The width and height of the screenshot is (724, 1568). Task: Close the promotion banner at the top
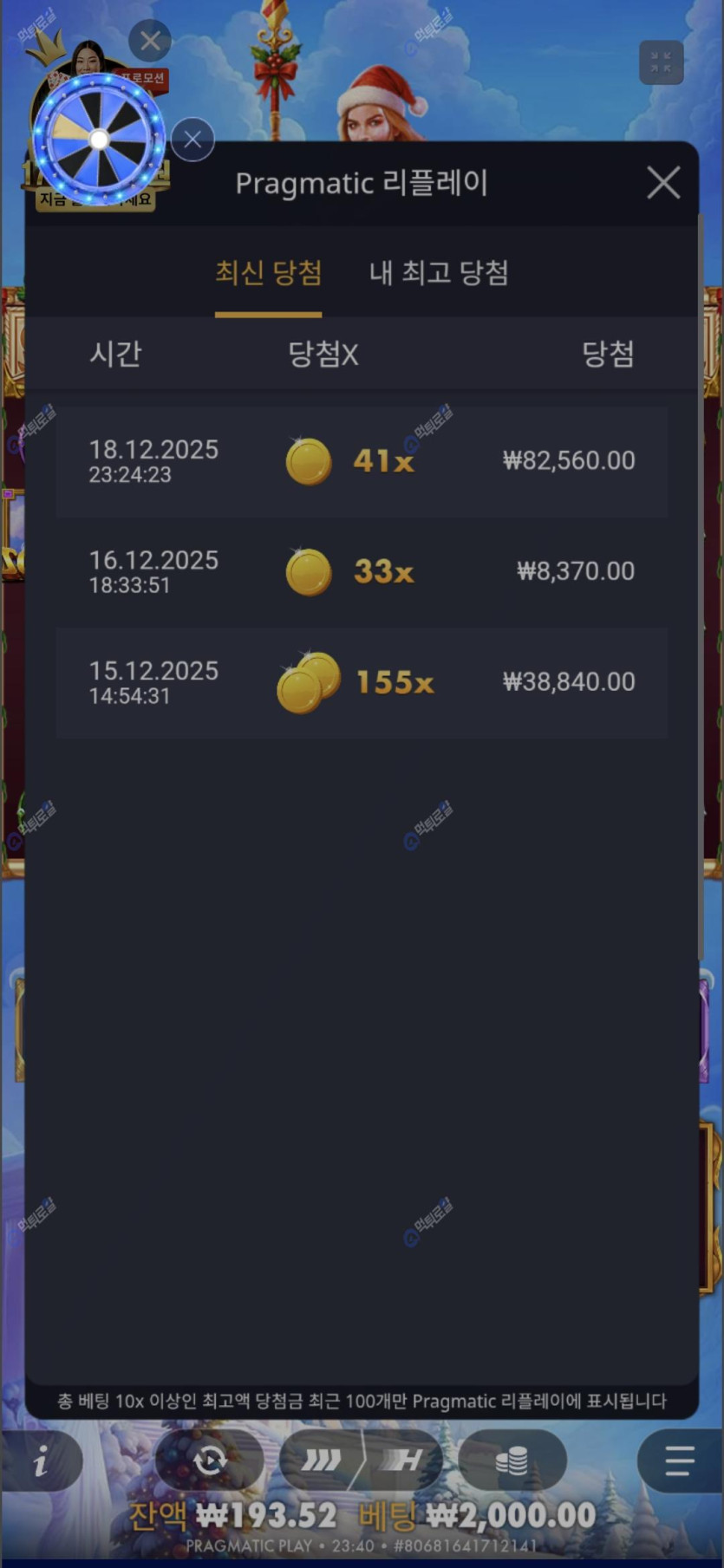pyautogui.click(x=150, y=41)
